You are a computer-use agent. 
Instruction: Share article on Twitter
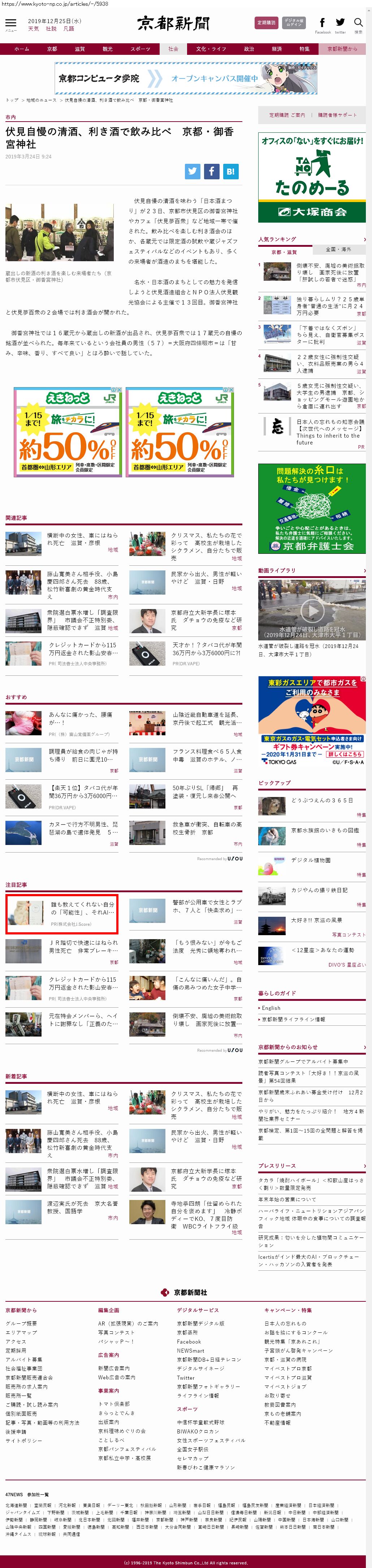(193, 171)
